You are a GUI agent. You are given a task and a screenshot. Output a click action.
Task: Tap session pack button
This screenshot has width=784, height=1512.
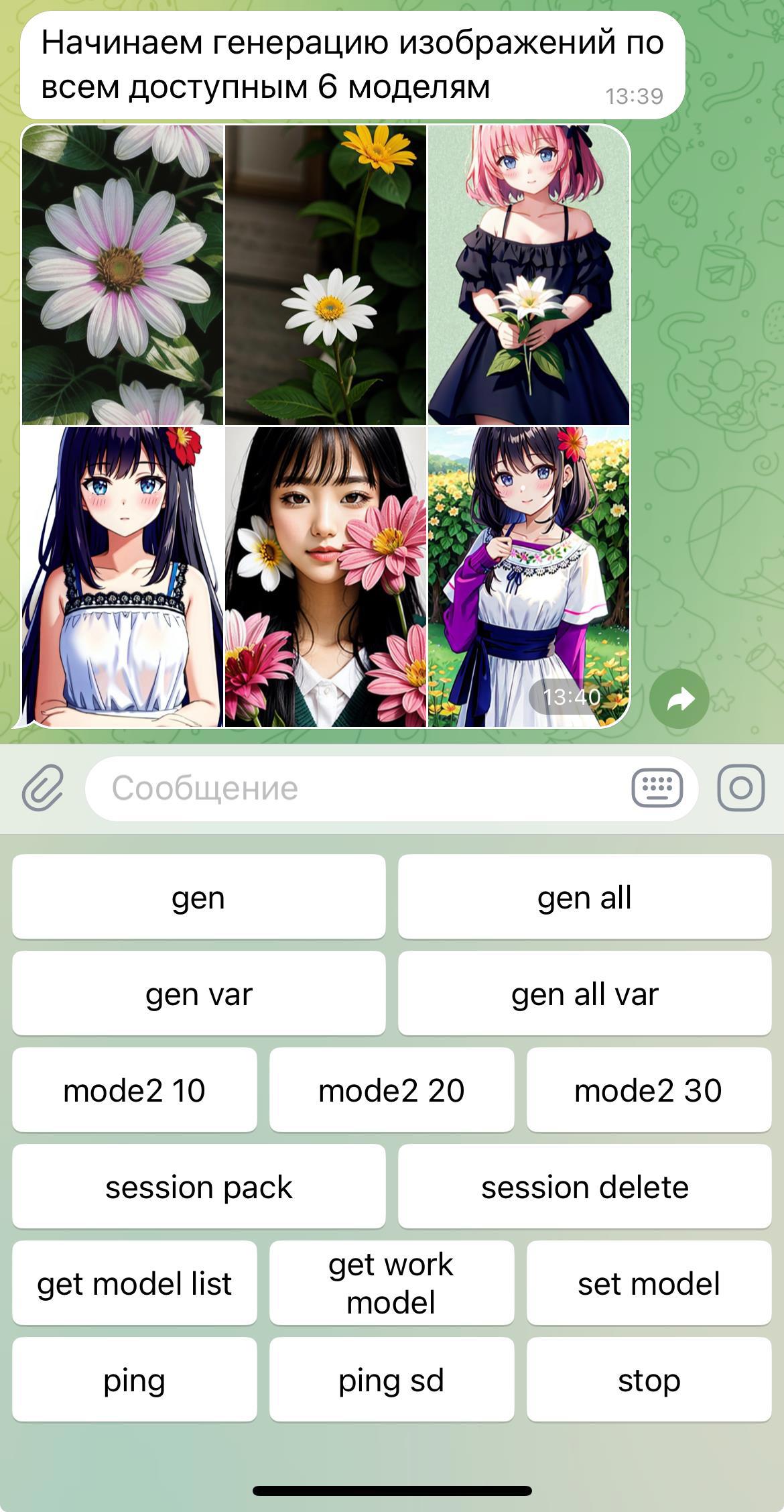click(x=198, y=1187)
